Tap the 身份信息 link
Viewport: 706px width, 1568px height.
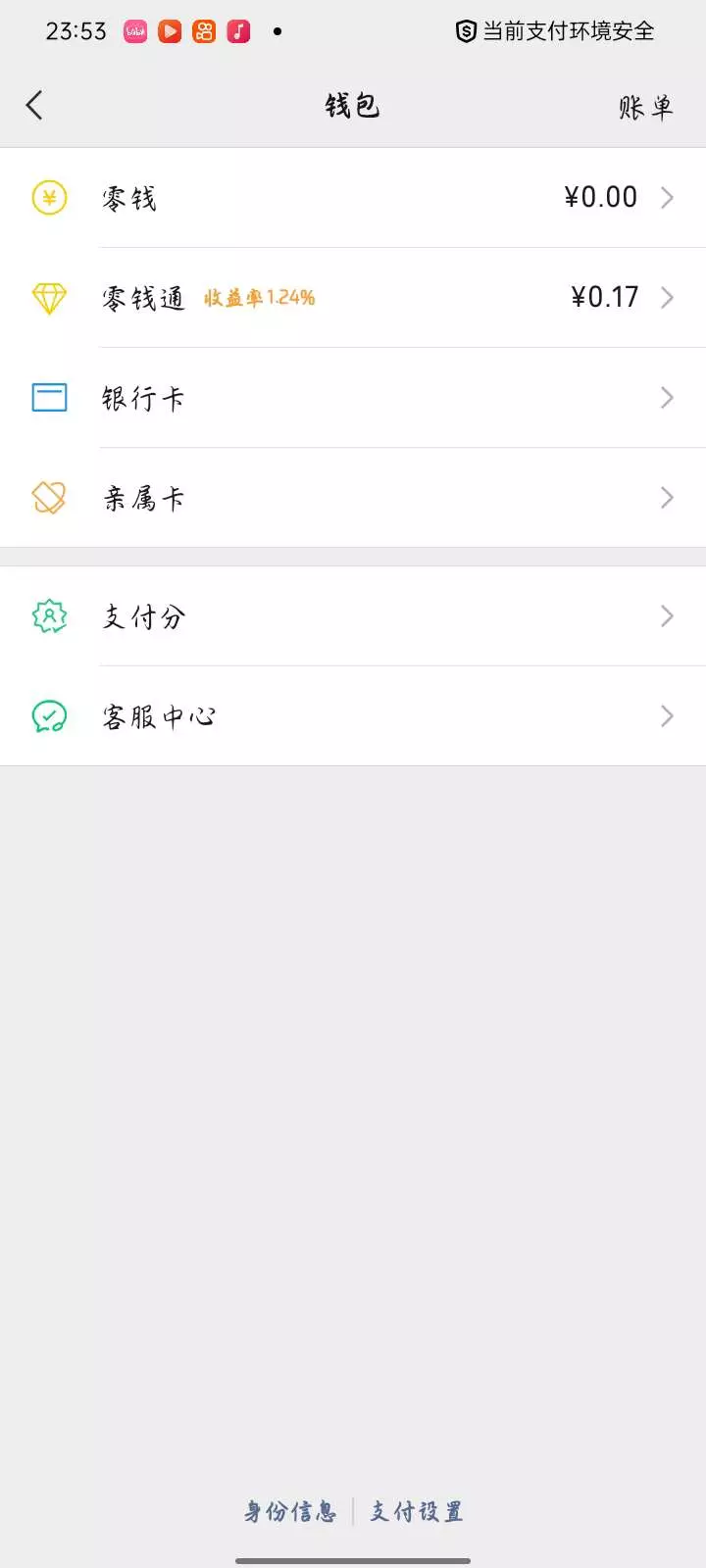290,1511
